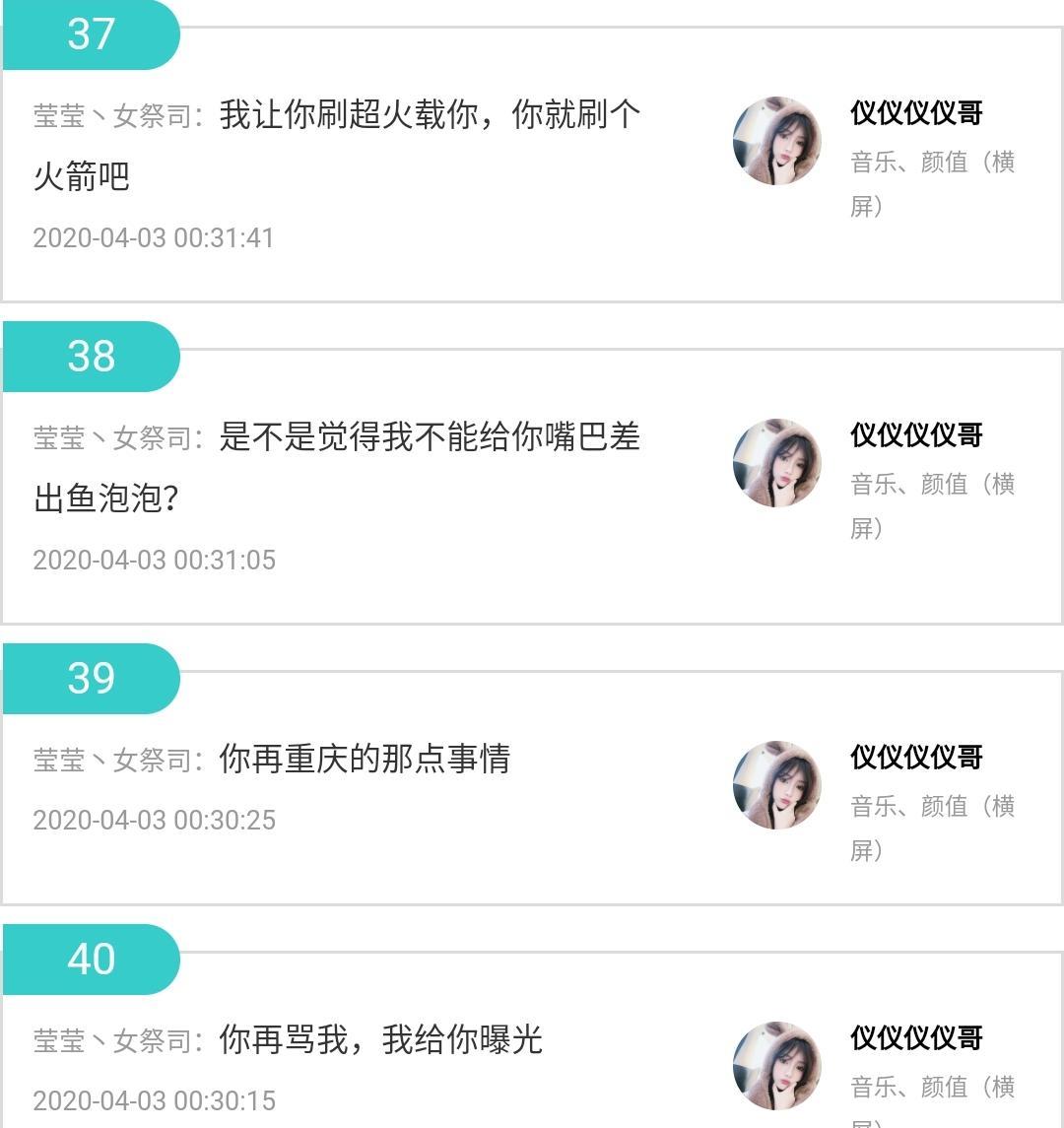The image size is (1064, 1128).
Task: Open user 莹莹丶女祭司 in record 39
Action: 116,760
